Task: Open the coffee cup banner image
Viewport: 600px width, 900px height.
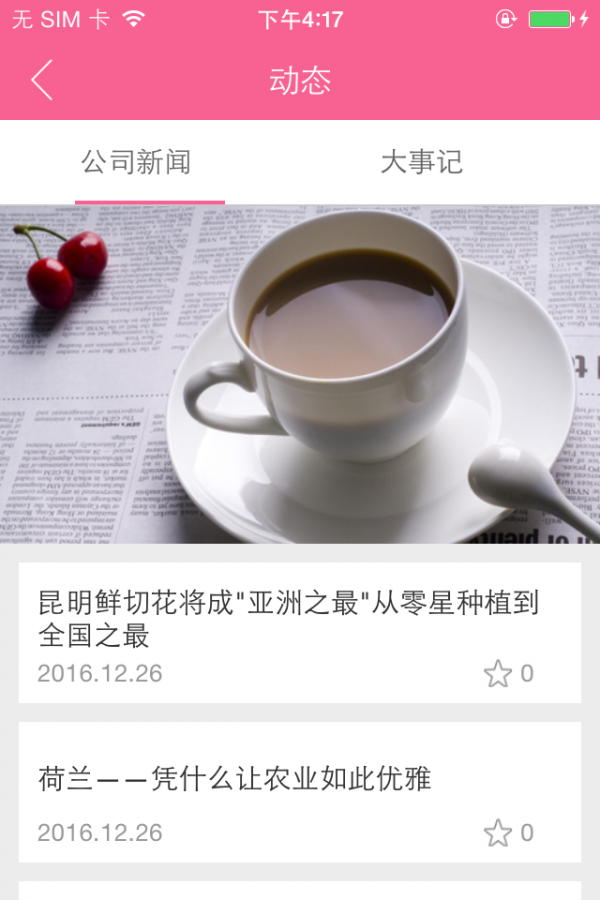Action: click(300, 374)
